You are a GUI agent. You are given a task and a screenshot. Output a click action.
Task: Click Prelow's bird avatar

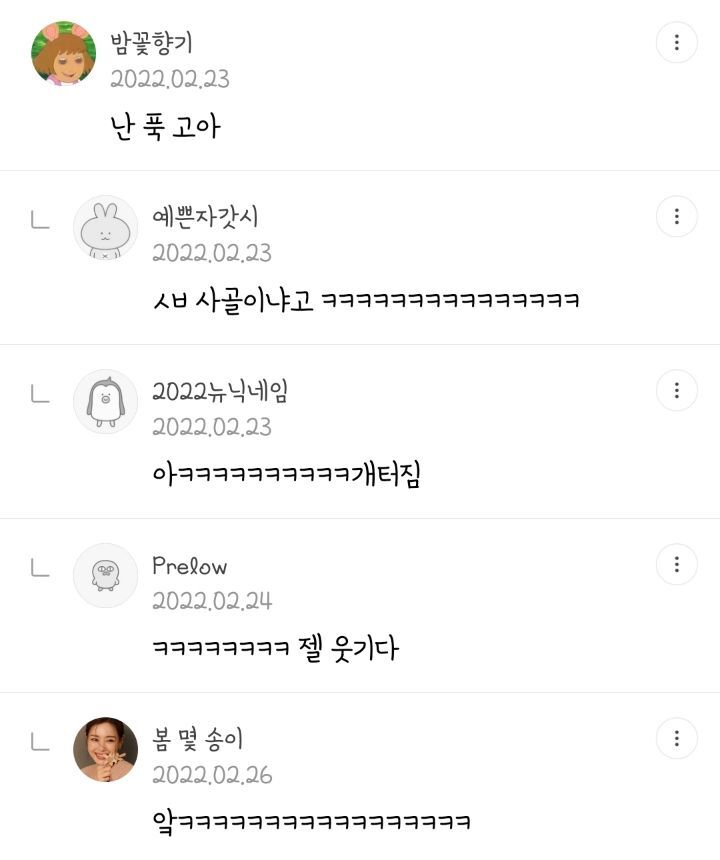105,575
